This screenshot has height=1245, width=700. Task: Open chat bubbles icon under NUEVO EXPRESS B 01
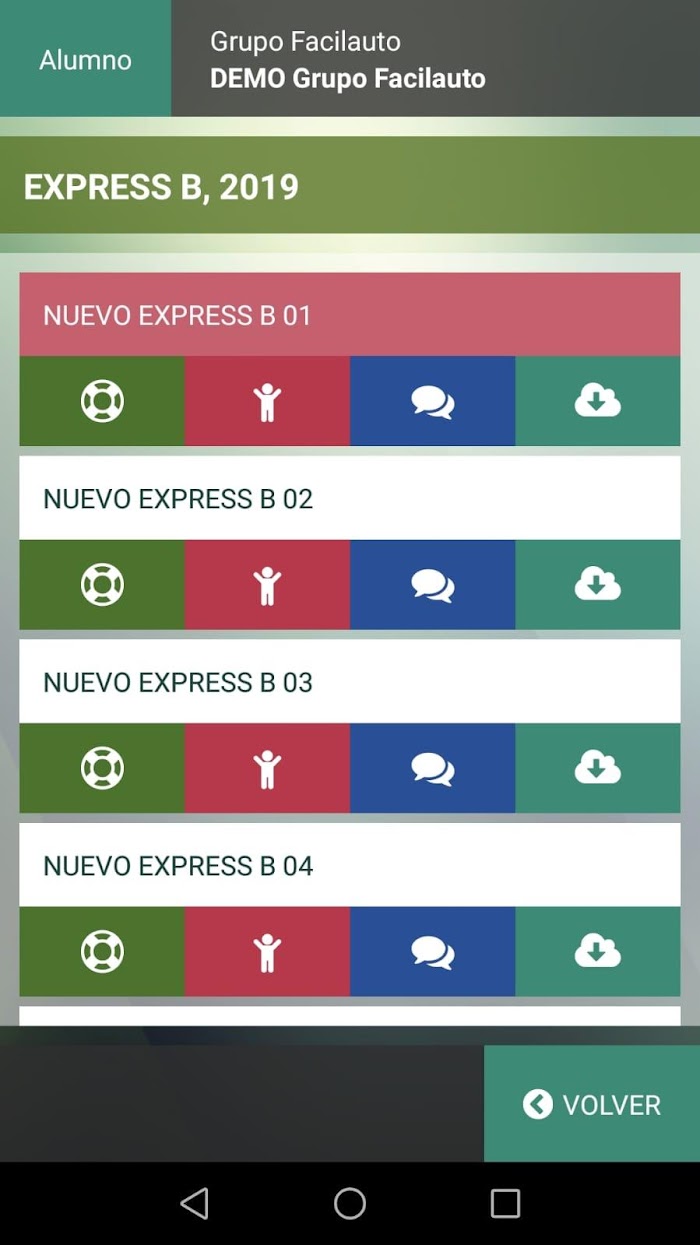click(x=432, y=401)
